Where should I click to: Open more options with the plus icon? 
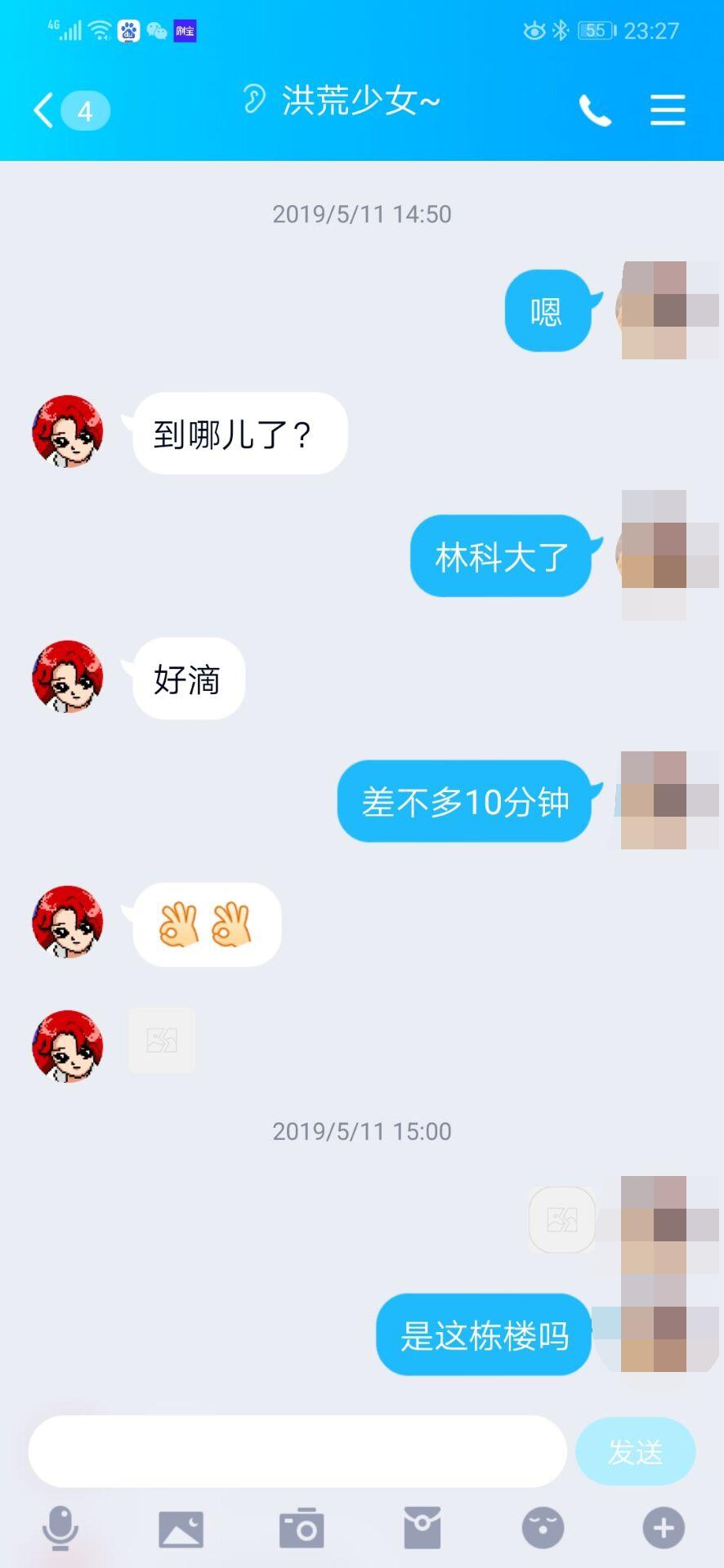tap(663, 1528)
